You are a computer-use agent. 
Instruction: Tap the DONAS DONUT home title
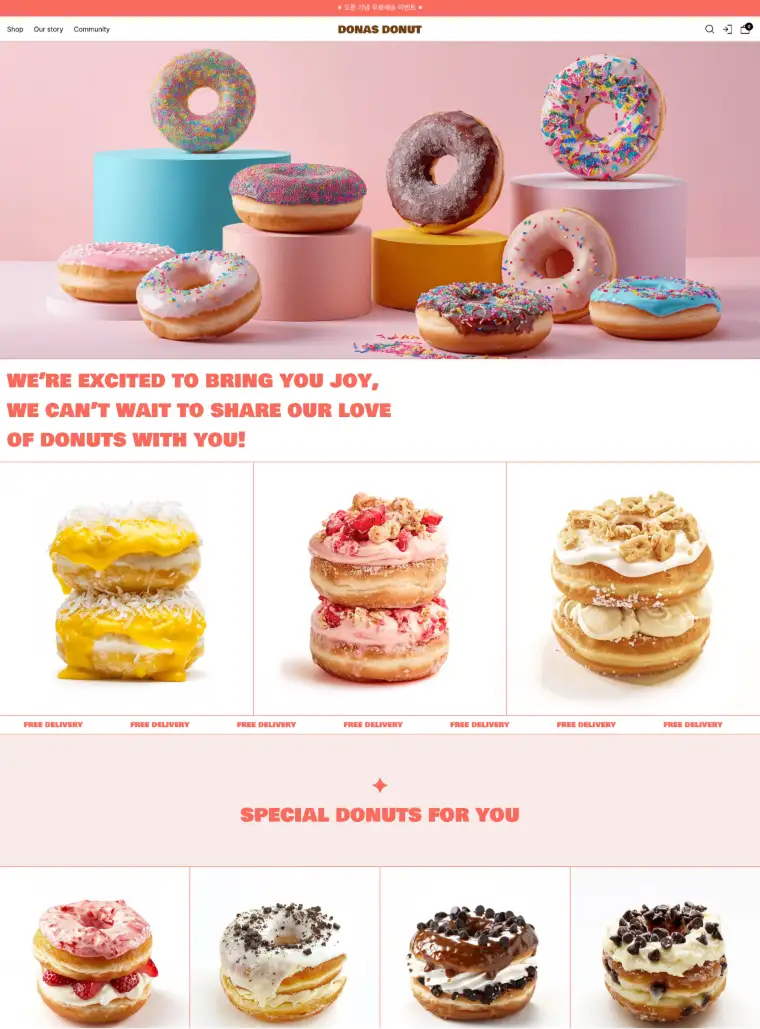pyautogui.click(x=380, y=29)
